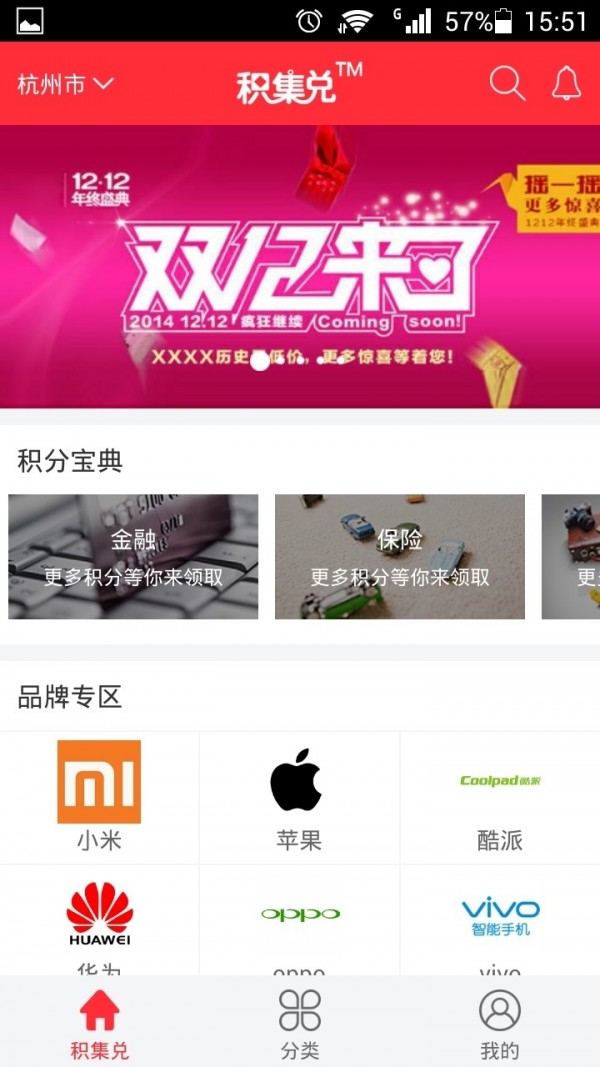Open the 保险 points card
This screenshot has width=600, height=1067.
tap(400, 556)
